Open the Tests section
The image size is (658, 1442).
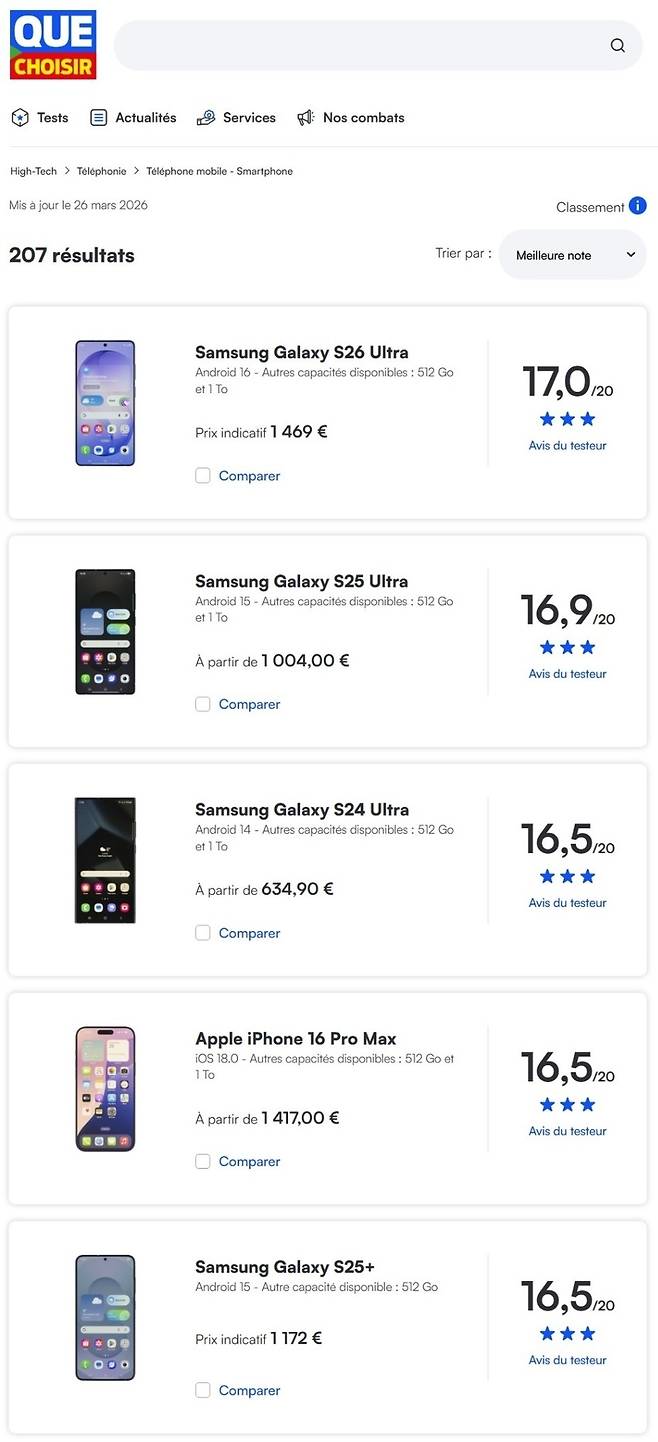point(40,118)
